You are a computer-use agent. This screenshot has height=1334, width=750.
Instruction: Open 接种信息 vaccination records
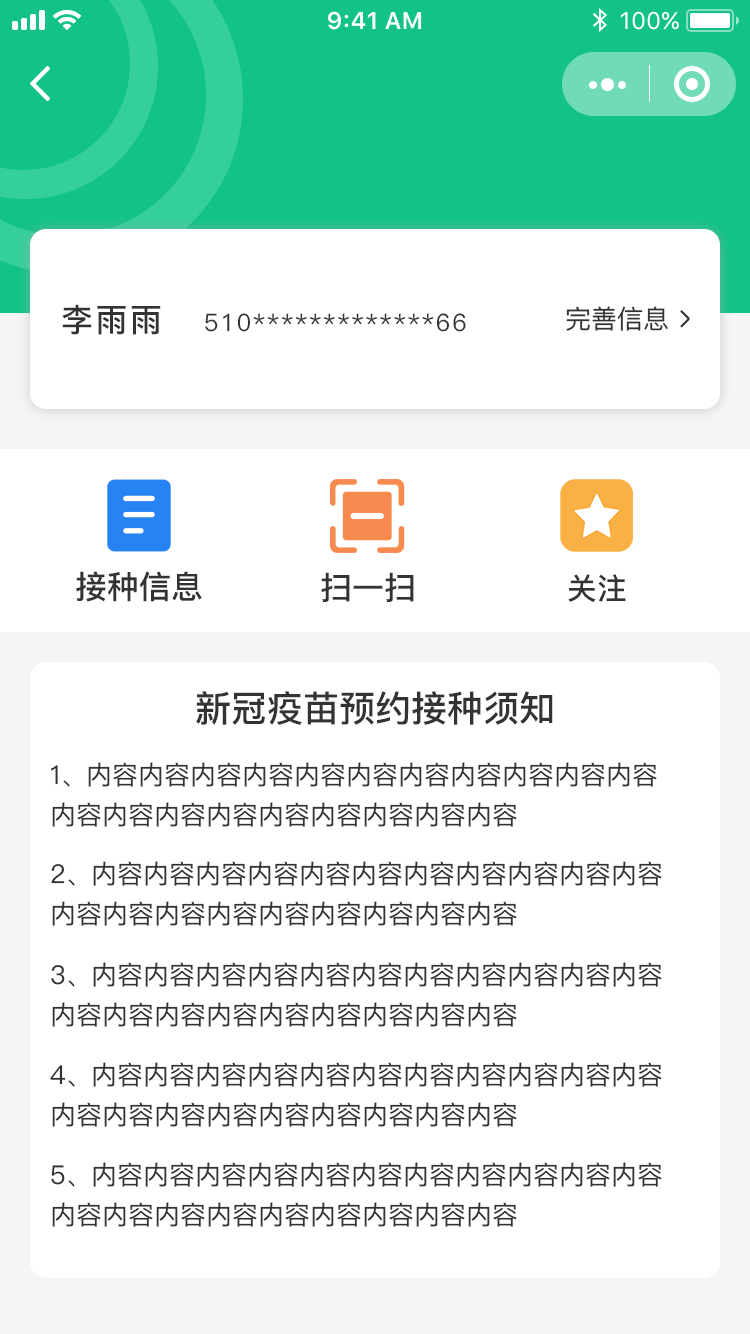[x=139, y=541]
